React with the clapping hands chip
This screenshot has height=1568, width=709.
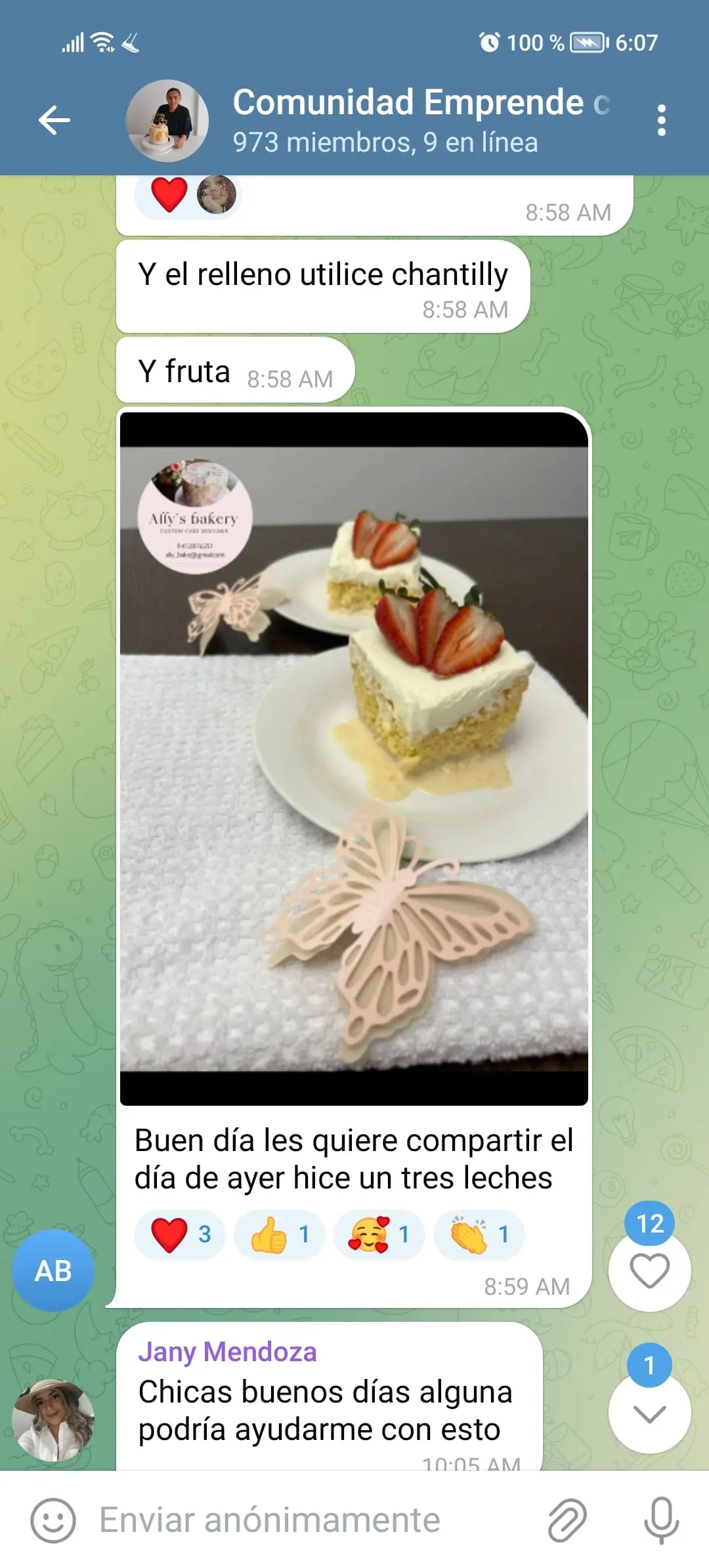point(479,1234)
